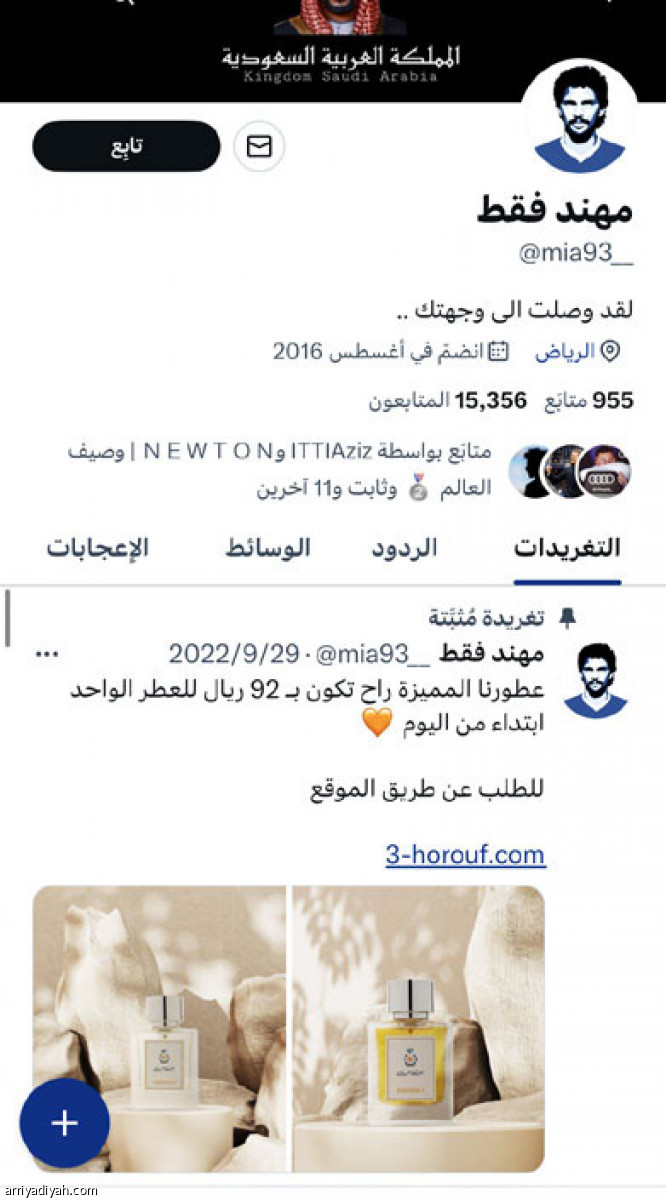Viewport: 666px width, 1200px height.
Task: Open the pinned tweet's three-dot menu
Action: click(47, 654)
